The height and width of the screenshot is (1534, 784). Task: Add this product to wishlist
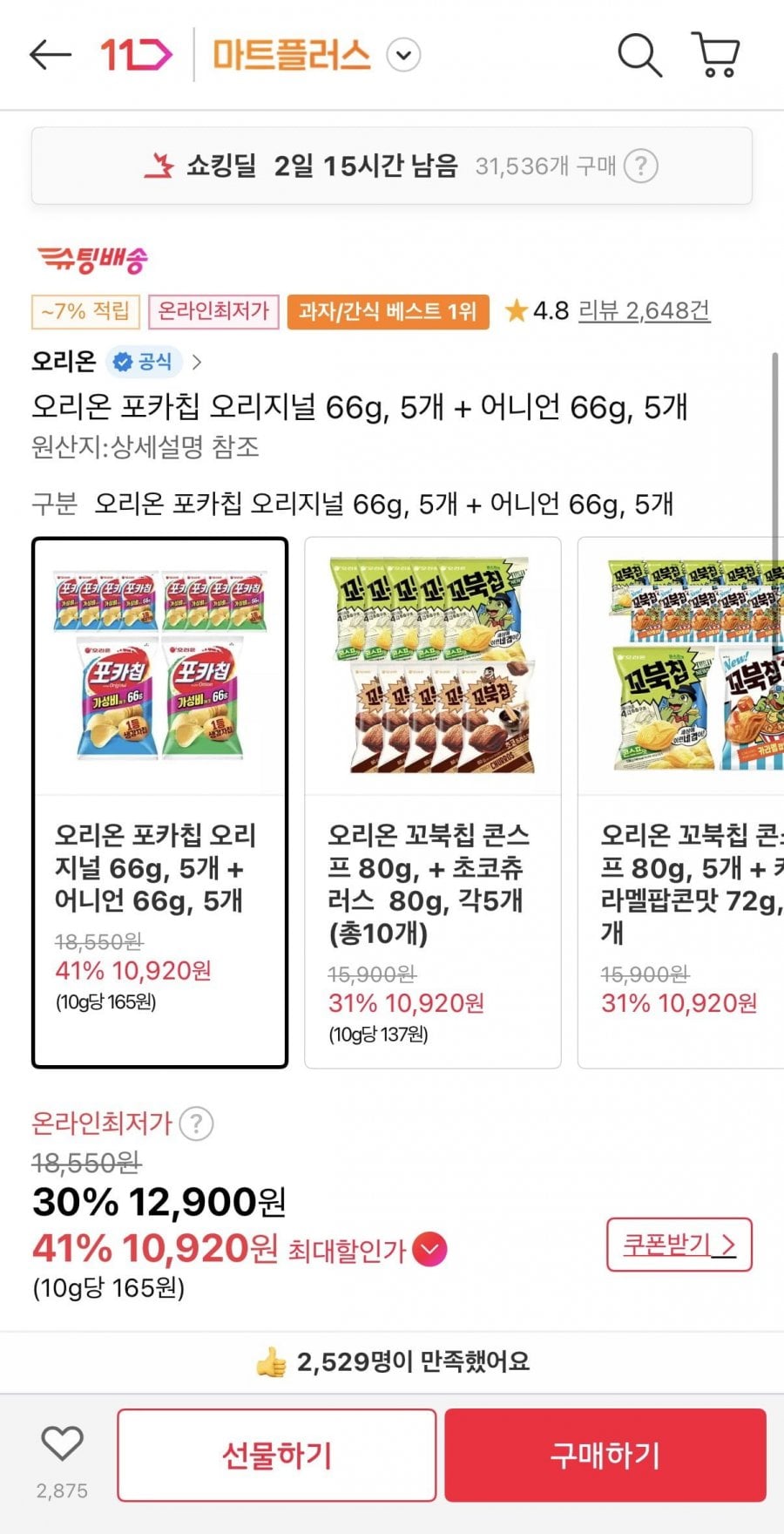pos(62,1445)
